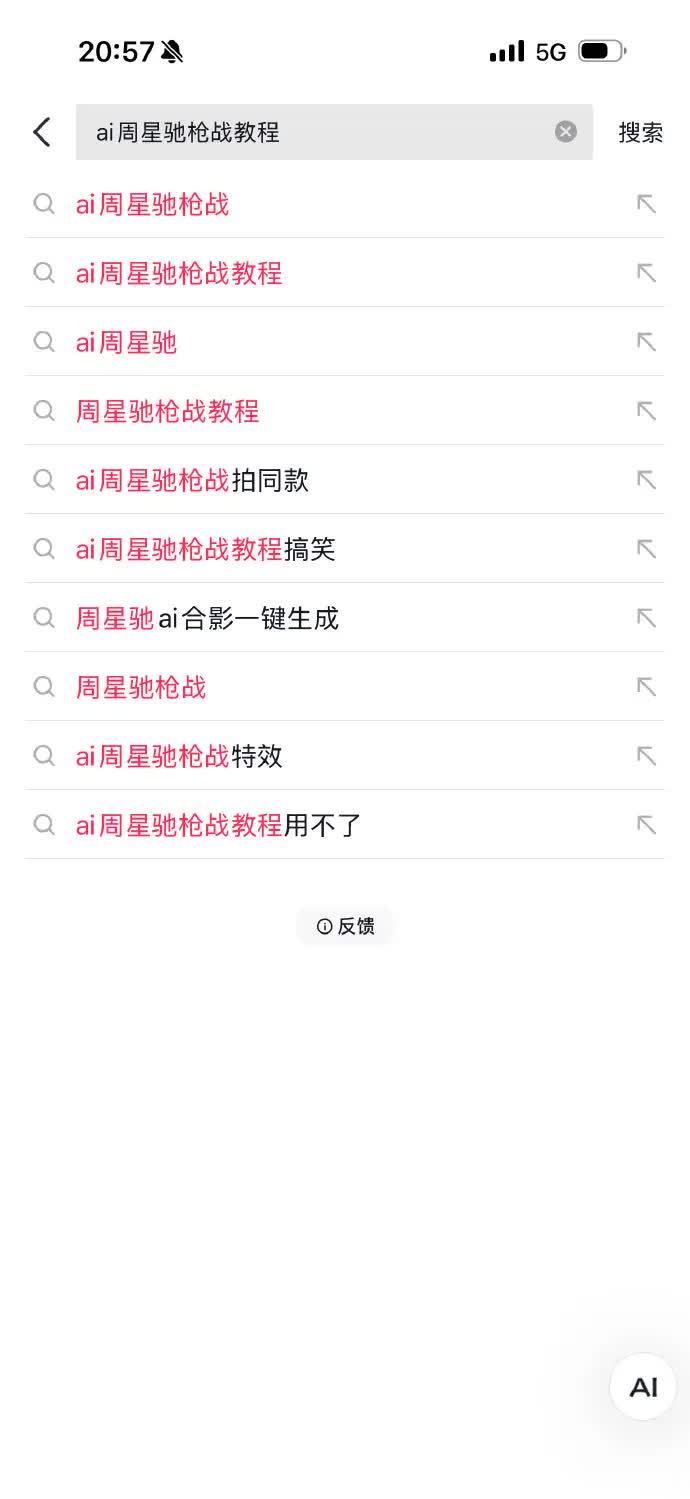Viewport: 690px width, 1499px height.
Task: Select 周星驰ai合影一键生成 suggestion
Action: click(x=208, y=618)
